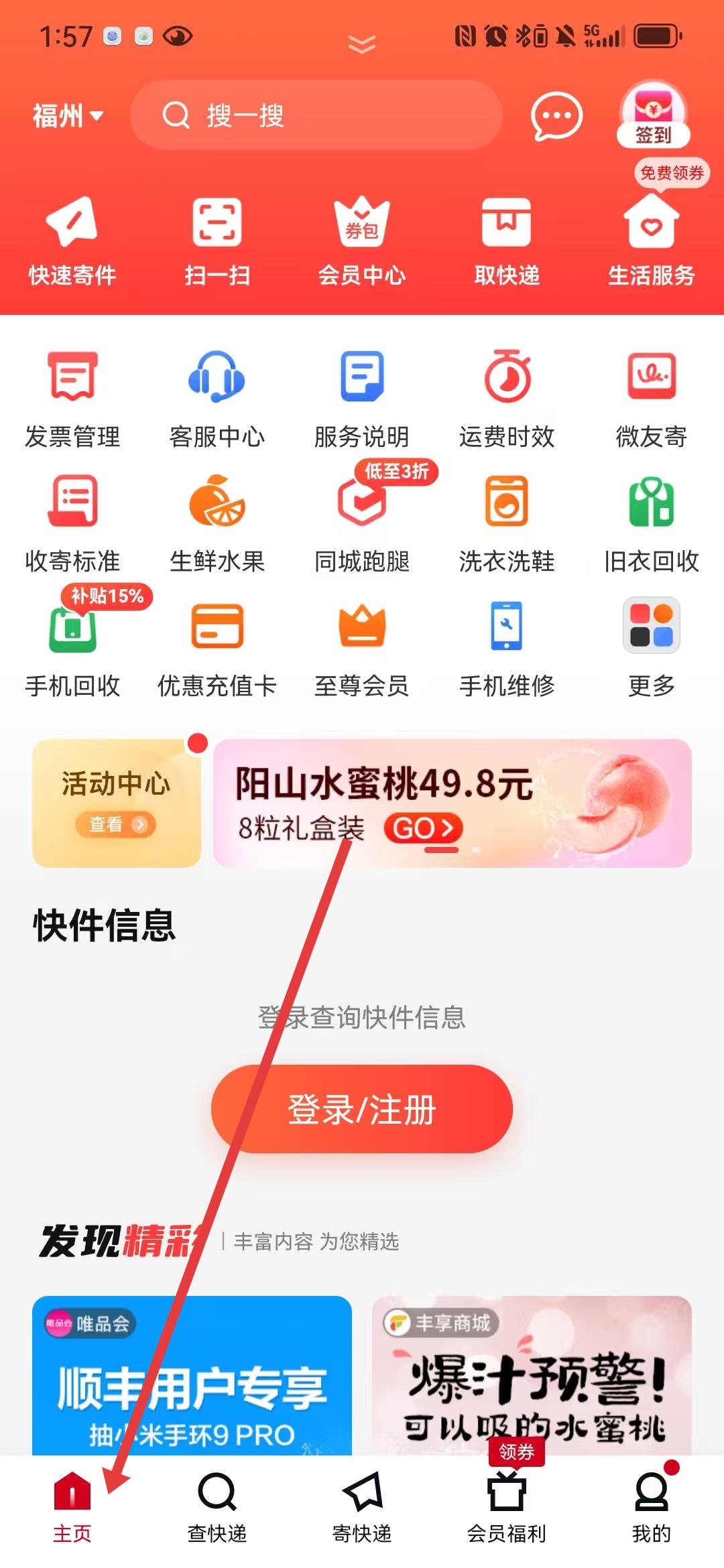Open the 阳山水蜜桃 promotion banner
This screenshot has height=1568, width=724.
(x=452, y=803)
